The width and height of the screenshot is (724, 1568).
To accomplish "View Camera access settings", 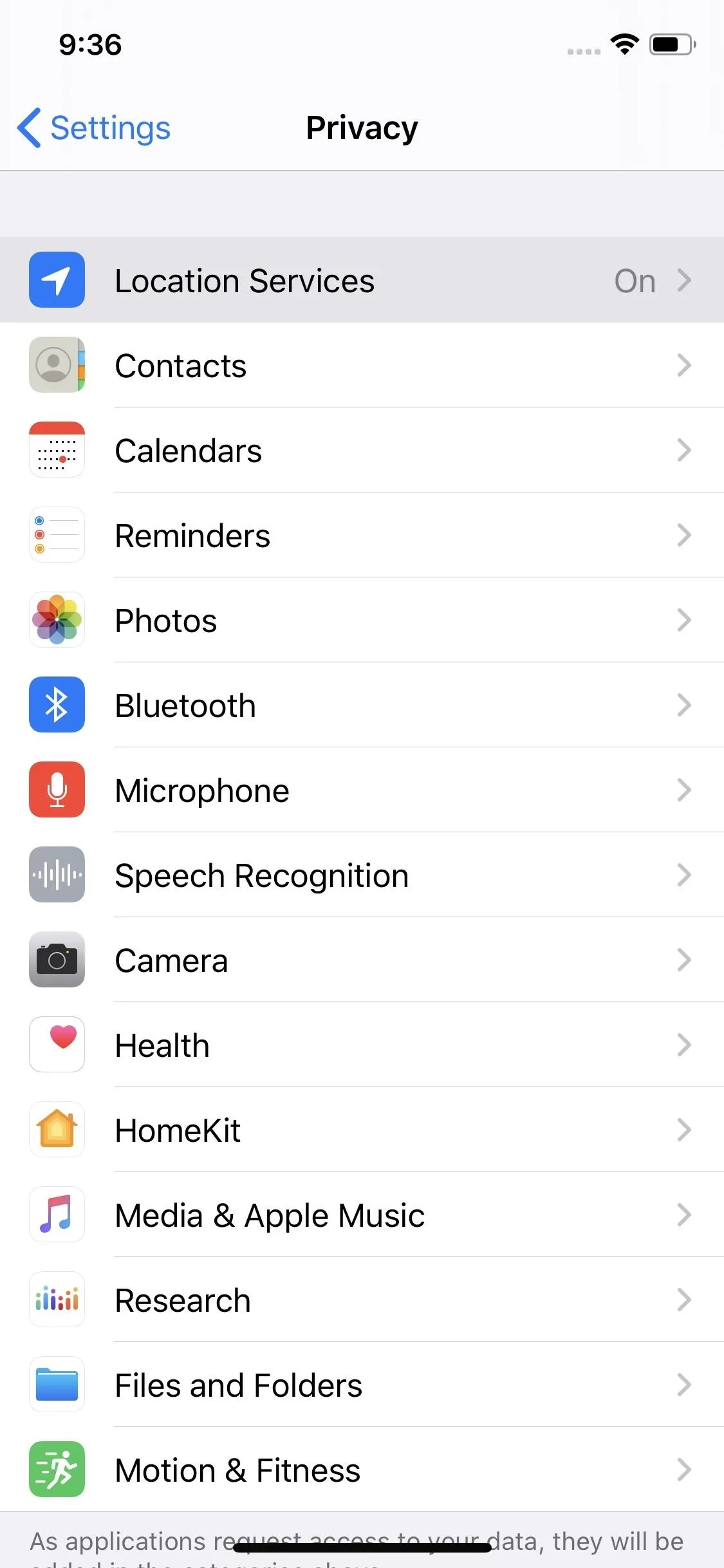I will coord(362,960).
